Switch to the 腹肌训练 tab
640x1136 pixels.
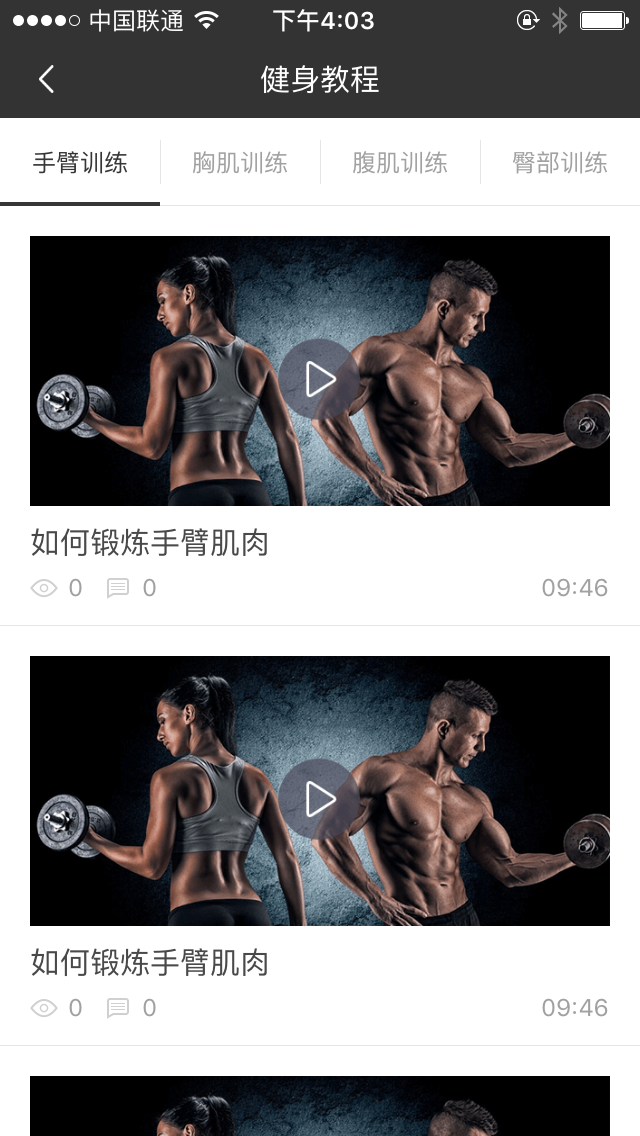tap(400, 163)
